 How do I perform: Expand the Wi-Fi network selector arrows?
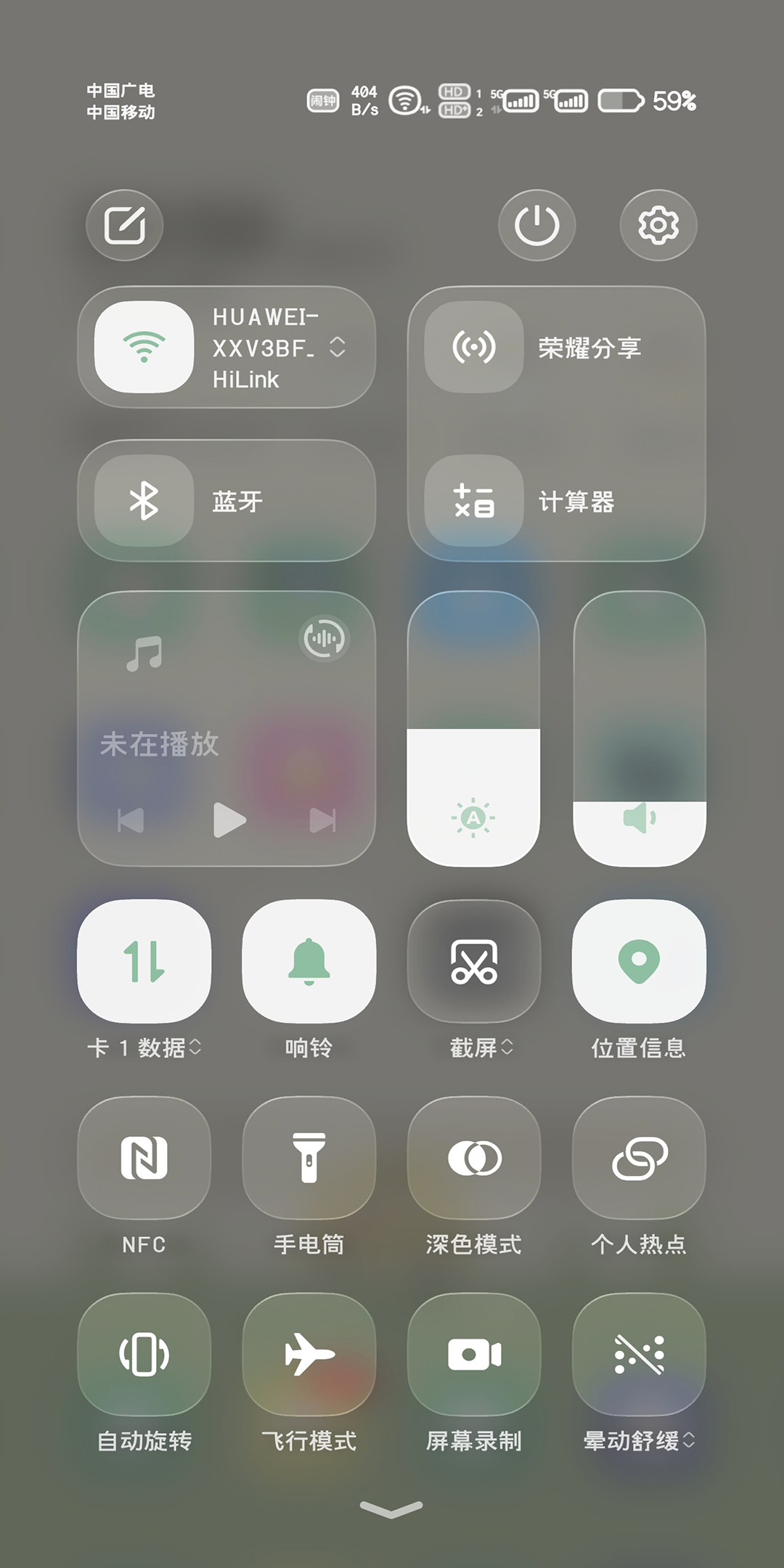[337, 347]
